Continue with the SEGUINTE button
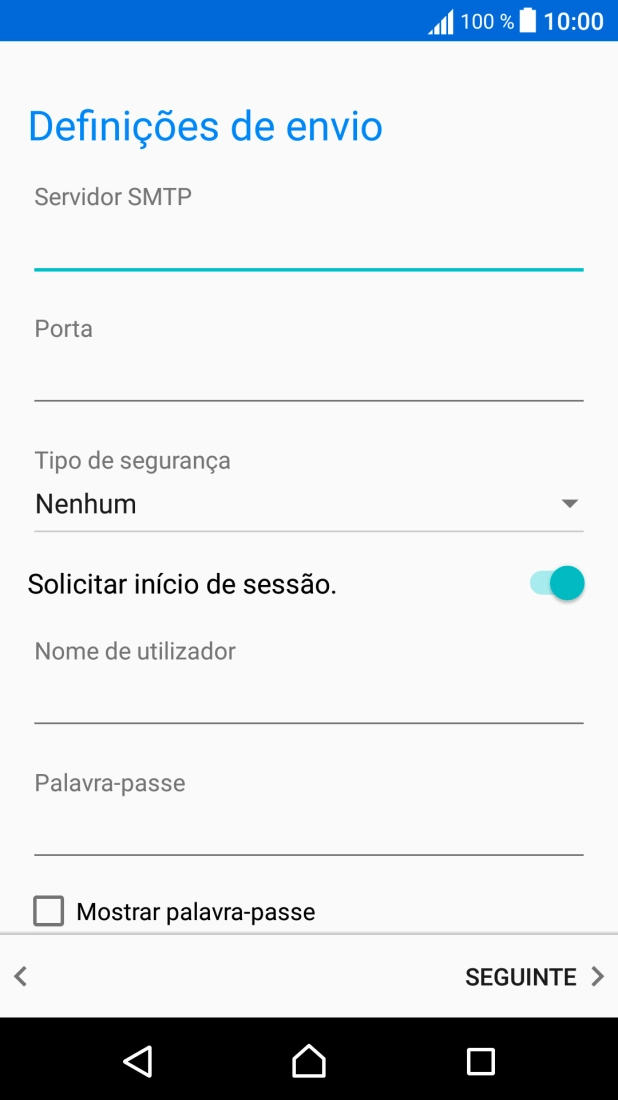 tap(534, 977)
